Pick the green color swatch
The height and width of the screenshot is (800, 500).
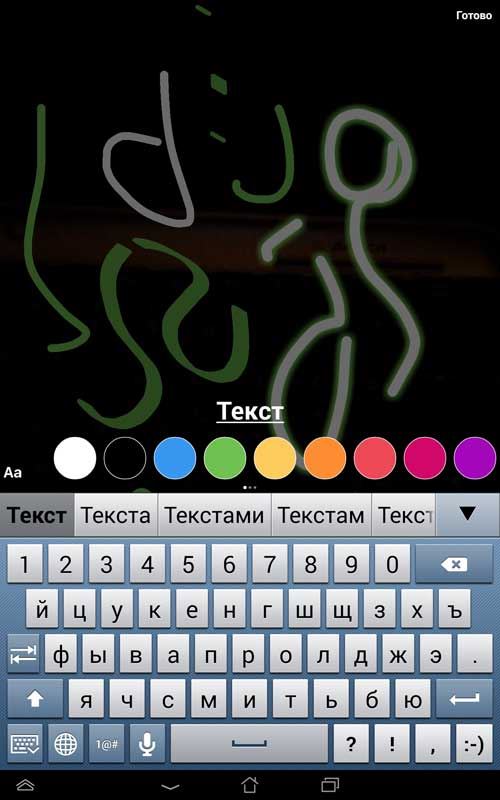[x=225, y=458]
